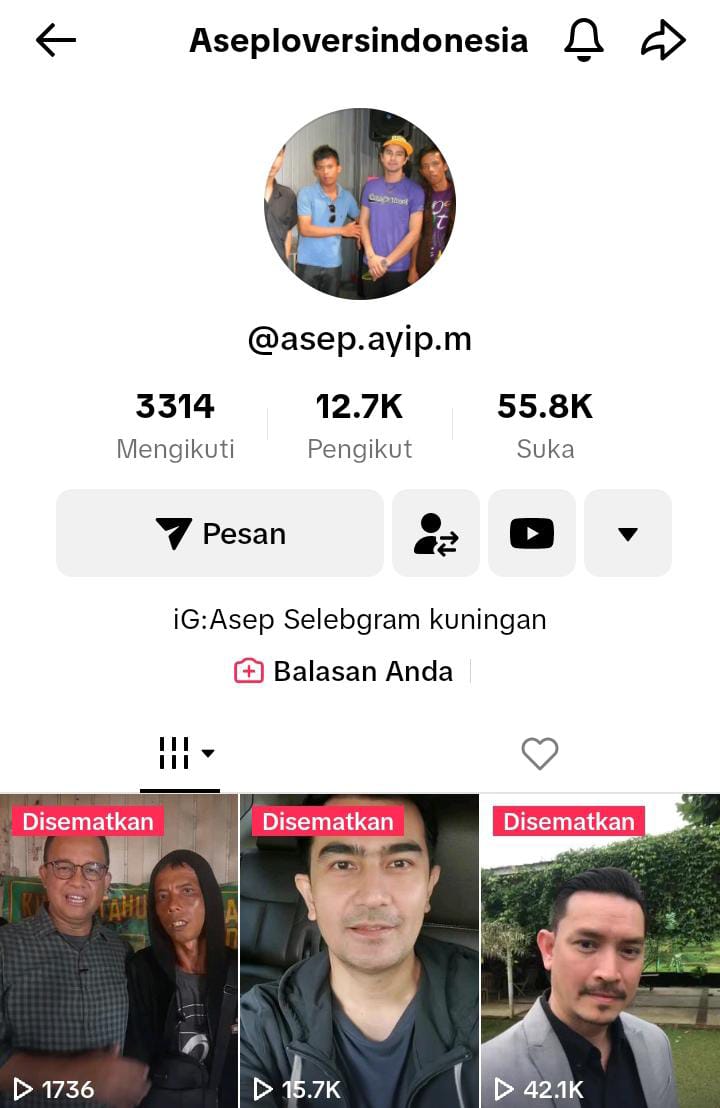Open the follow status button

436,533
